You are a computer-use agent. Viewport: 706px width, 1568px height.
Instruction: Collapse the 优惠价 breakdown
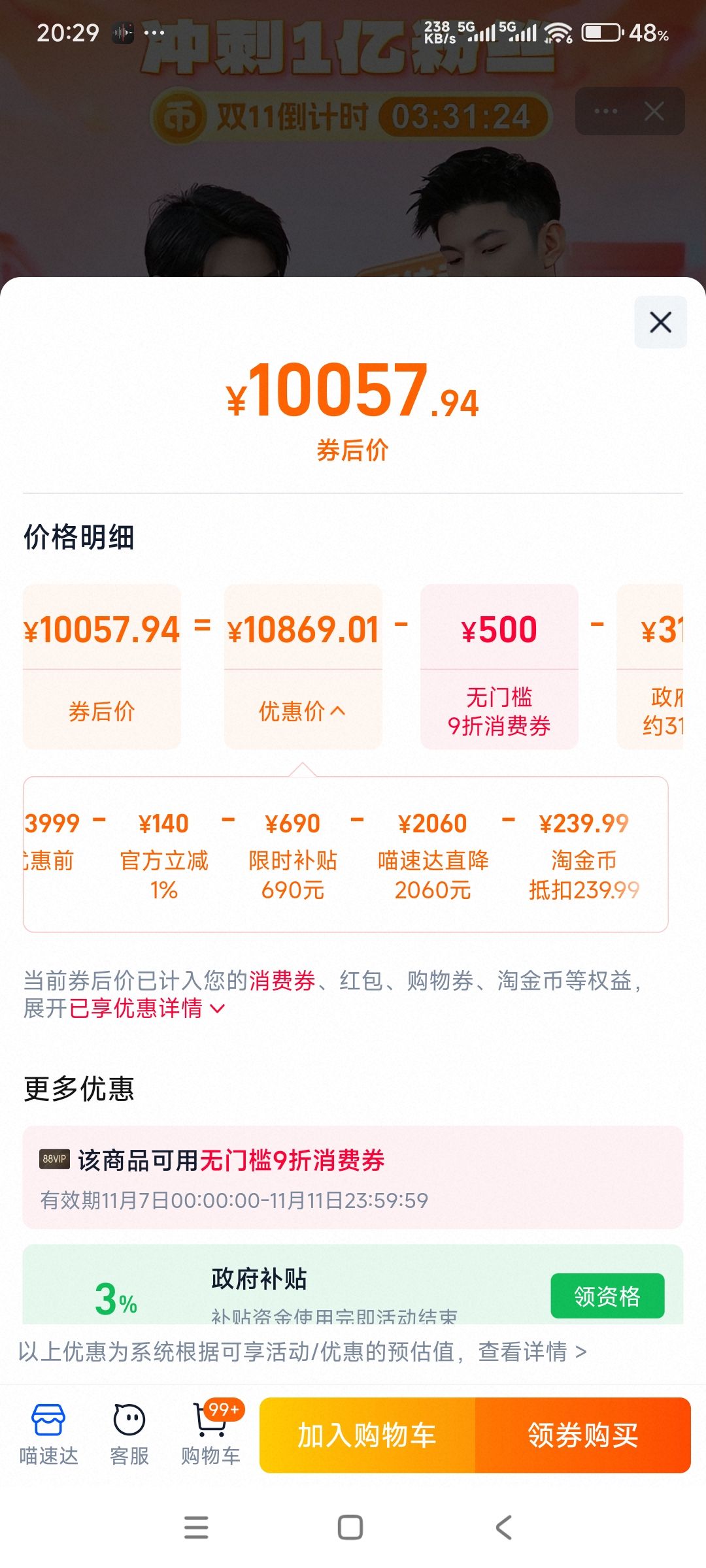point(302,711)
